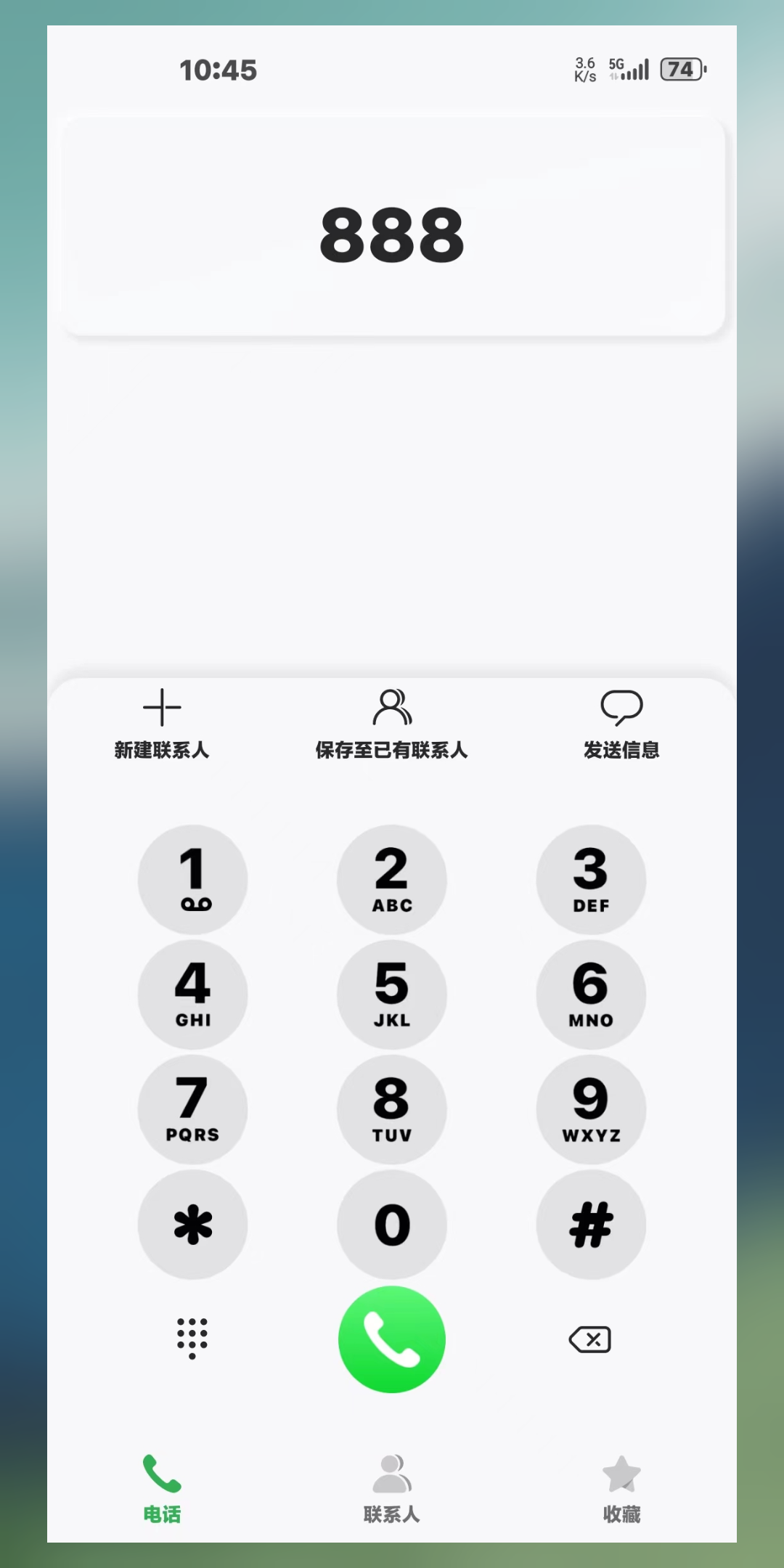This screenshot has width=784, height=1568.
Task: Tap keypad digit 3 DEF
Action: point(591,879)
